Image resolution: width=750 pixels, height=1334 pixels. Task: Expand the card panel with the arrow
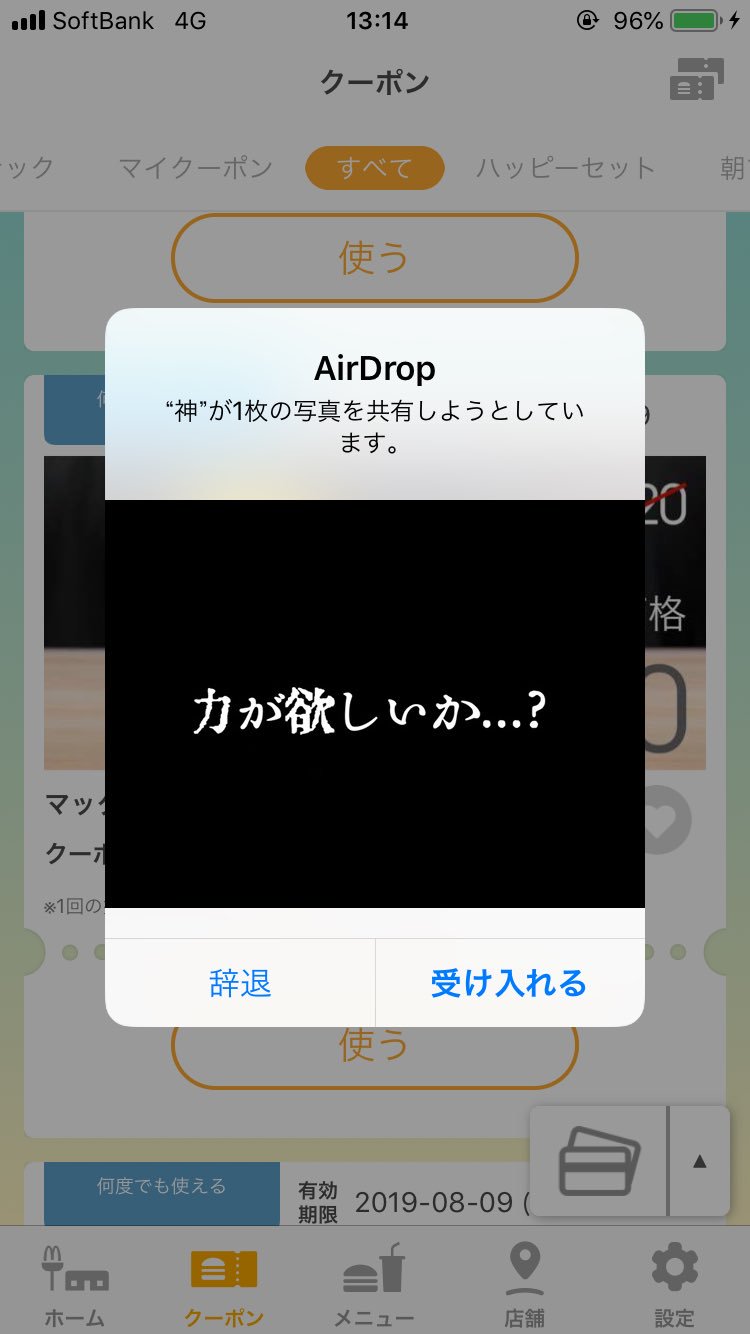click(699, 1161)
